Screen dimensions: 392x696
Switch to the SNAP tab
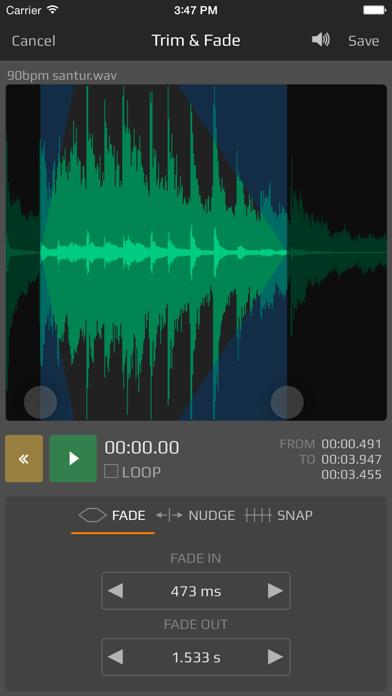click(x=279, y=515)
